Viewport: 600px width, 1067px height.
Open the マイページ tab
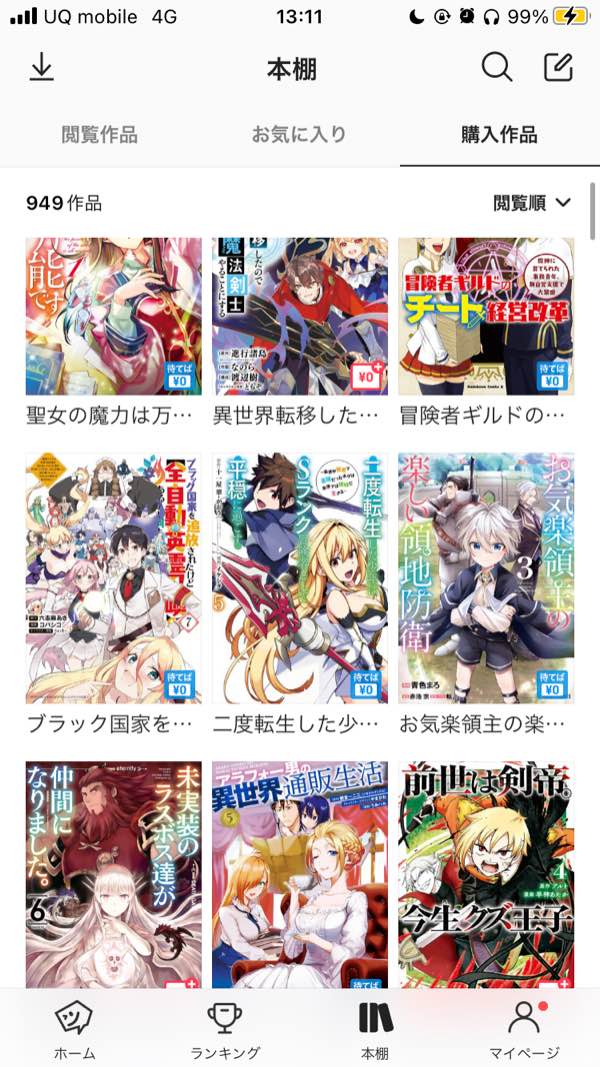(524, 1028)
